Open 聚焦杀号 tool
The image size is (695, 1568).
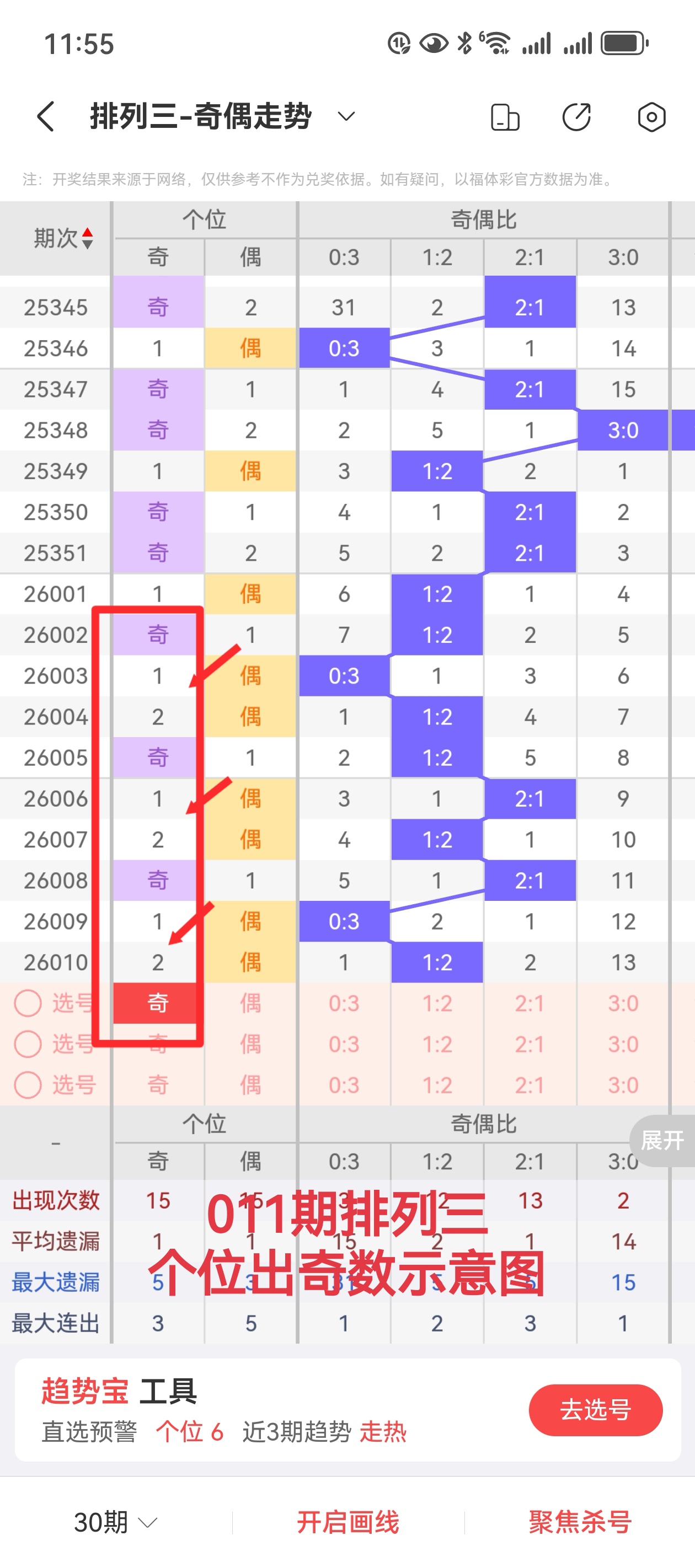(x=580, y=1522)
